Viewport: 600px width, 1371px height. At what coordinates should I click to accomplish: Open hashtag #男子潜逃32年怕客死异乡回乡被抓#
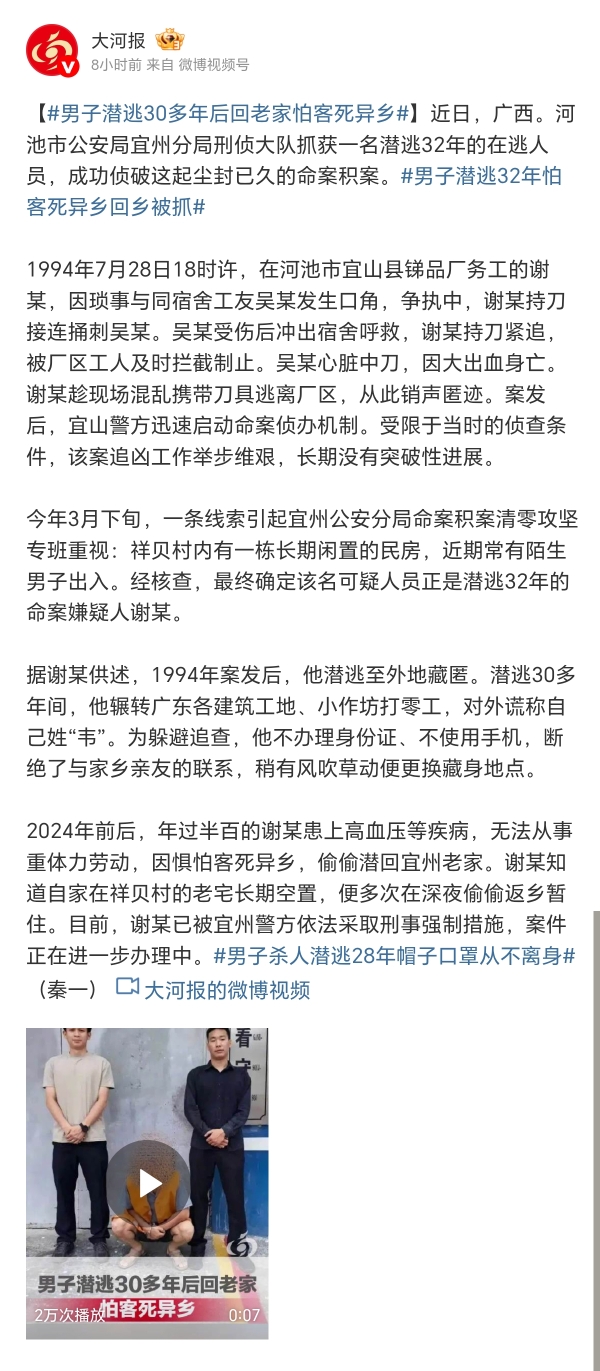pos(294,192)
